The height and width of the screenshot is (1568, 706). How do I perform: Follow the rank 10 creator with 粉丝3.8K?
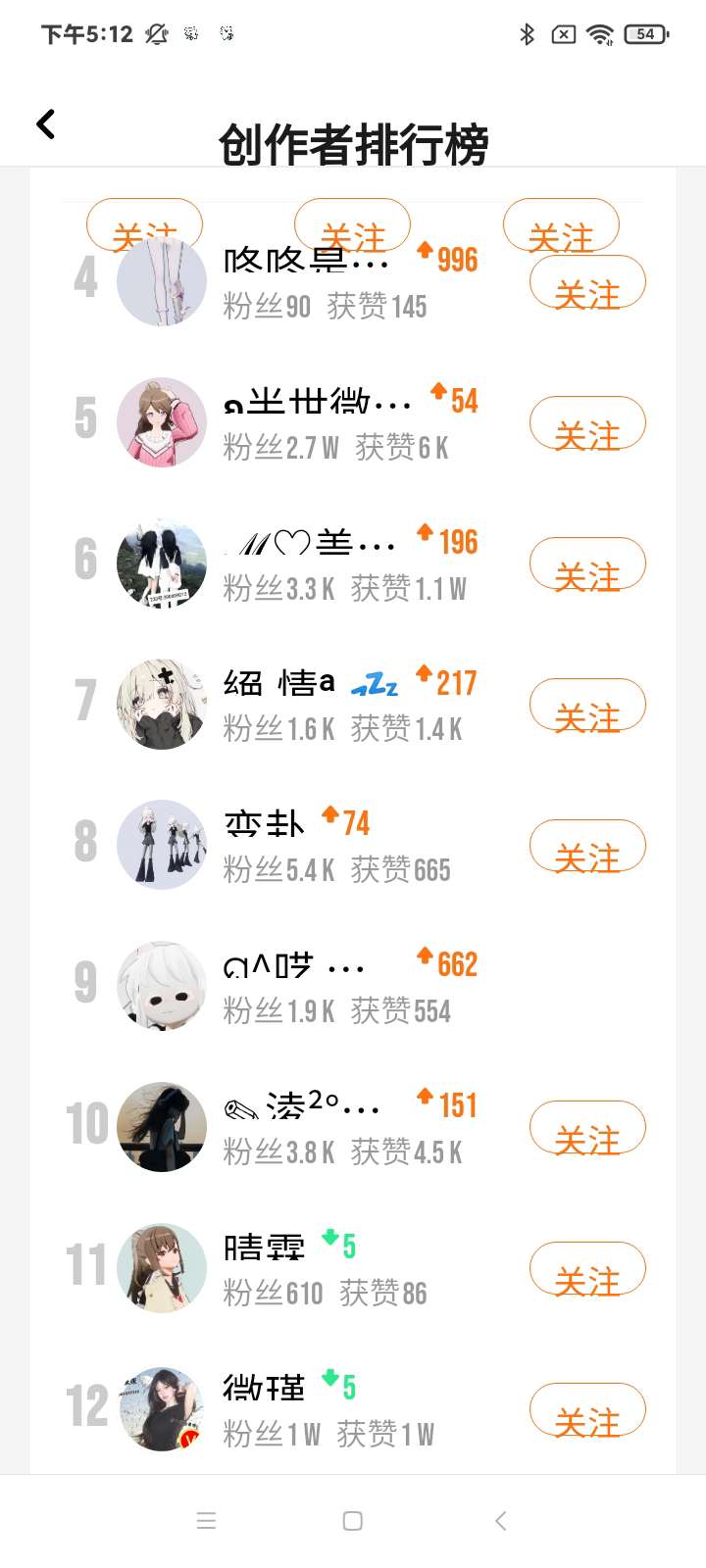click(587, 1129)
